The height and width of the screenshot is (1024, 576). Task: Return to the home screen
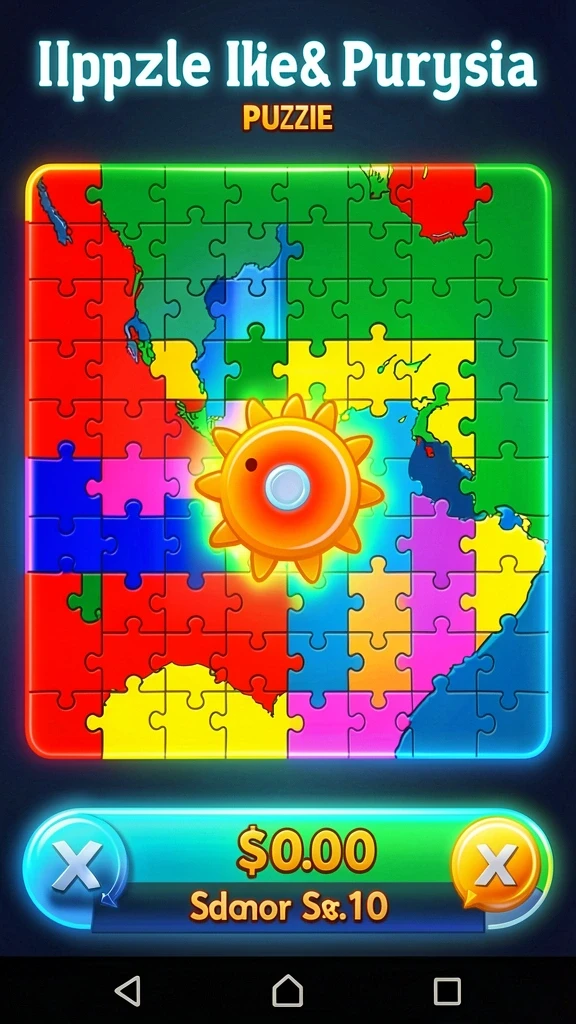point(288,991)
